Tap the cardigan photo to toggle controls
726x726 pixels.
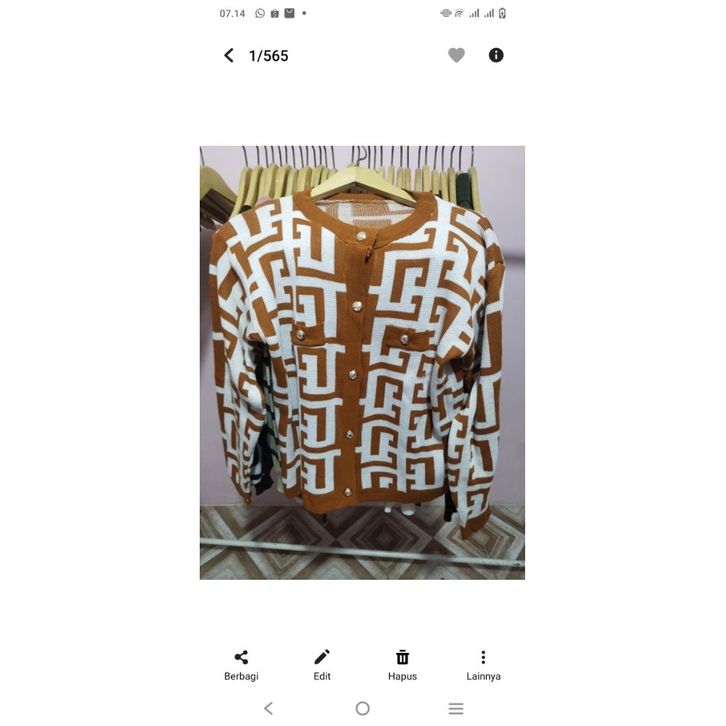362,362
